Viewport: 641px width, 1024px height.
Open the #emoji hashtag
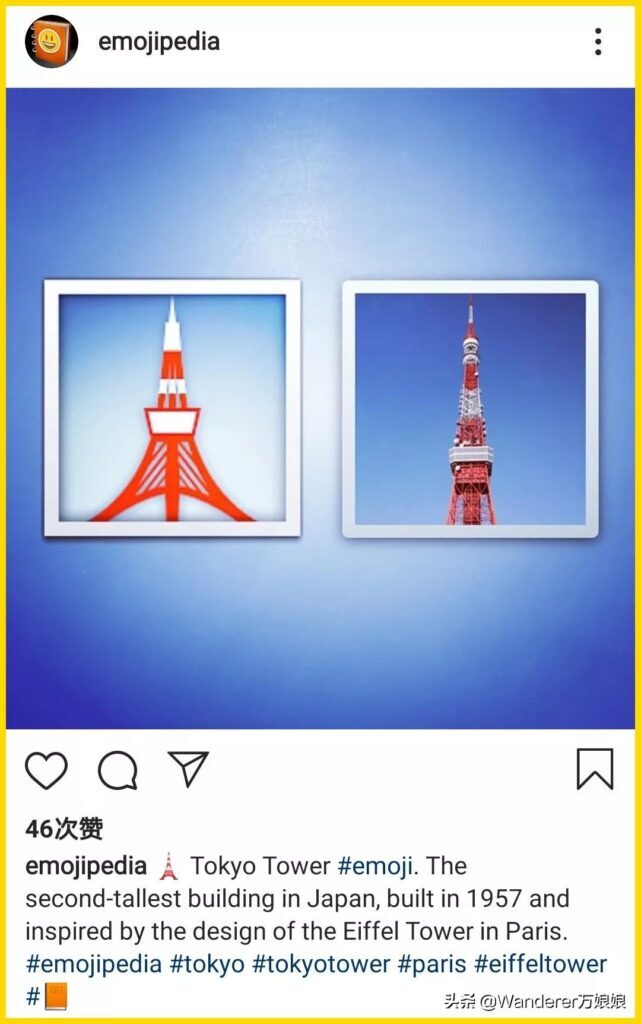pos(376,866)
